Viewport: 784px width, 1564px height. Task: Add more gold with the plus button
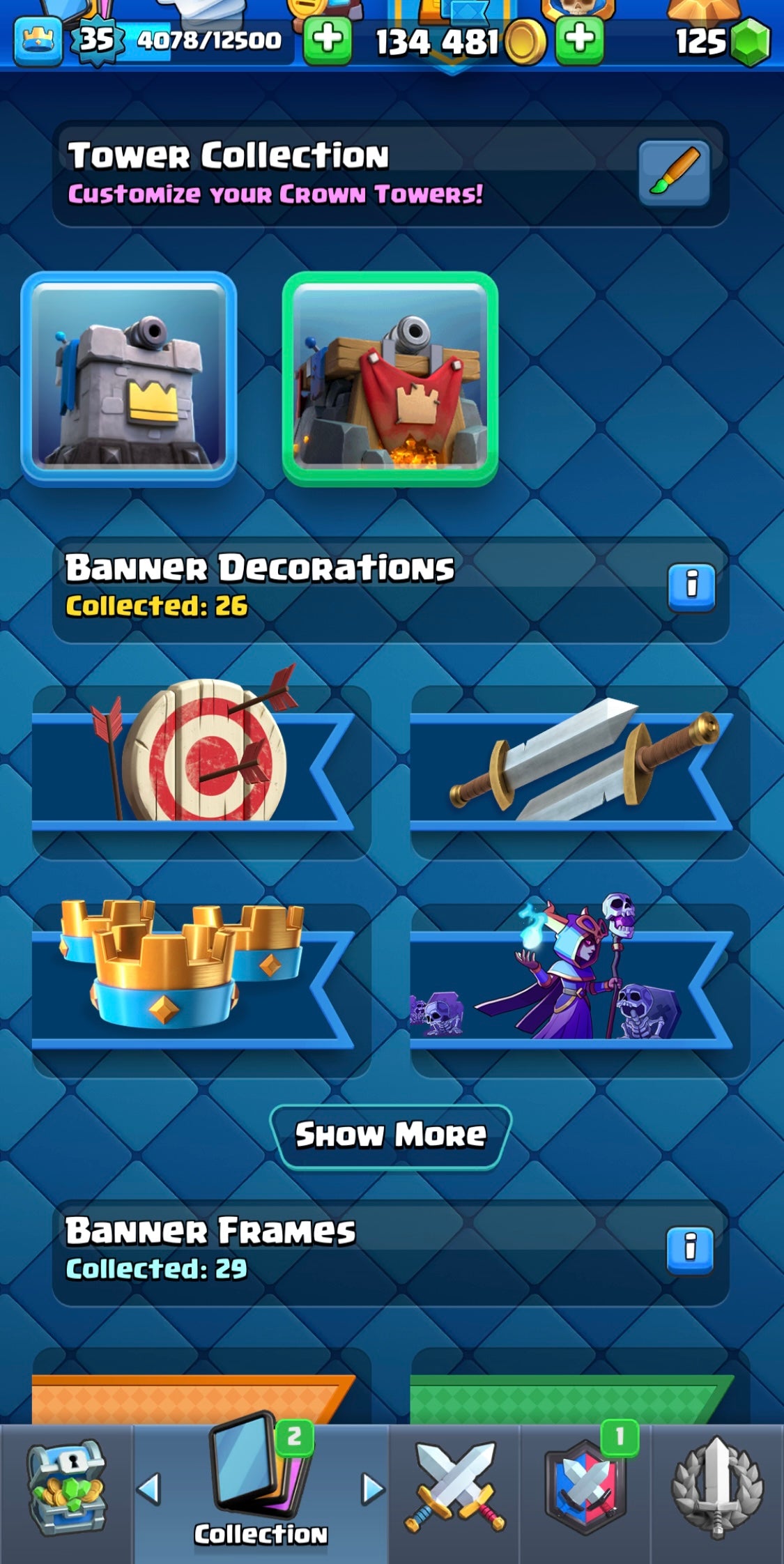[579, 40]
